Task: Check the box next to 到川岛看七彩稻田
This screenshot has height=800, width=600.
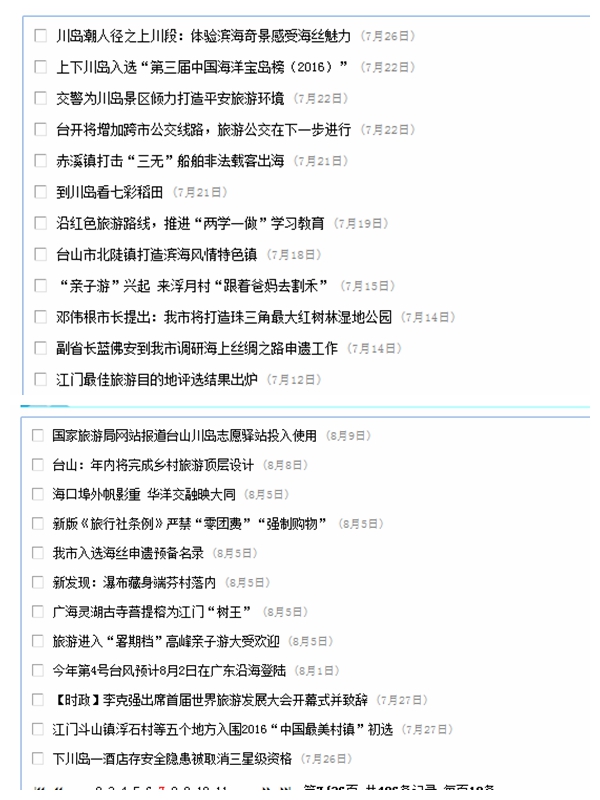Action: click(x=41, y=191)
